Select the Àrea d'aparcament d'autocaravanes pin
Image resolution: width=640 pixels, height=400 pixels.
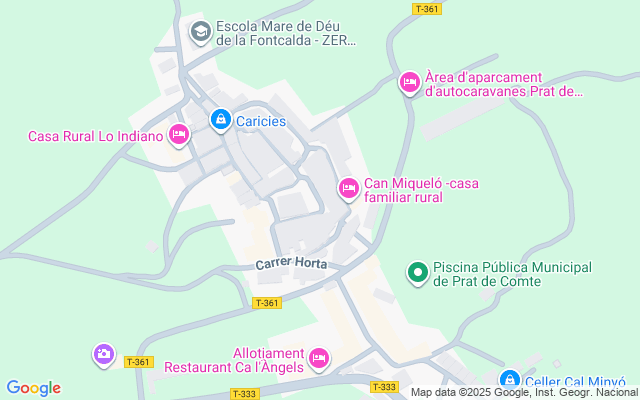click(x=409, y=83)
